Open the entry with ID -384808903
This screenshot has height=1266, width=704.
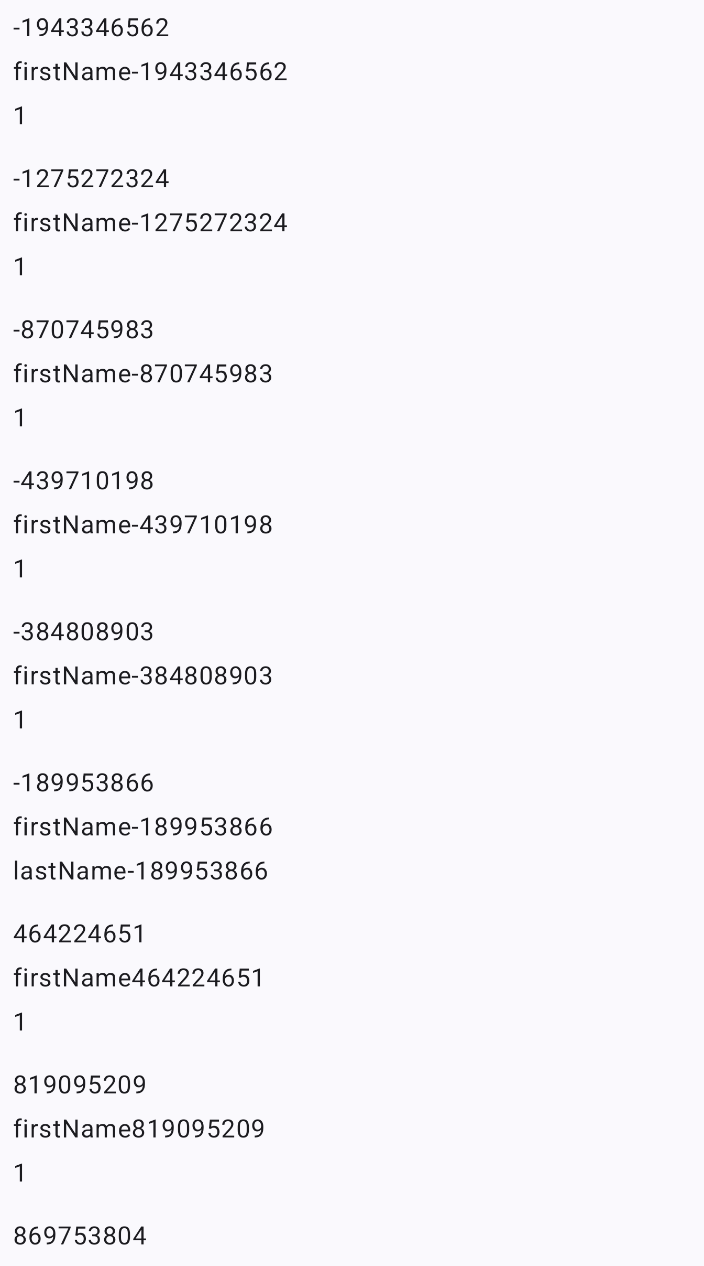pos(84,632)
